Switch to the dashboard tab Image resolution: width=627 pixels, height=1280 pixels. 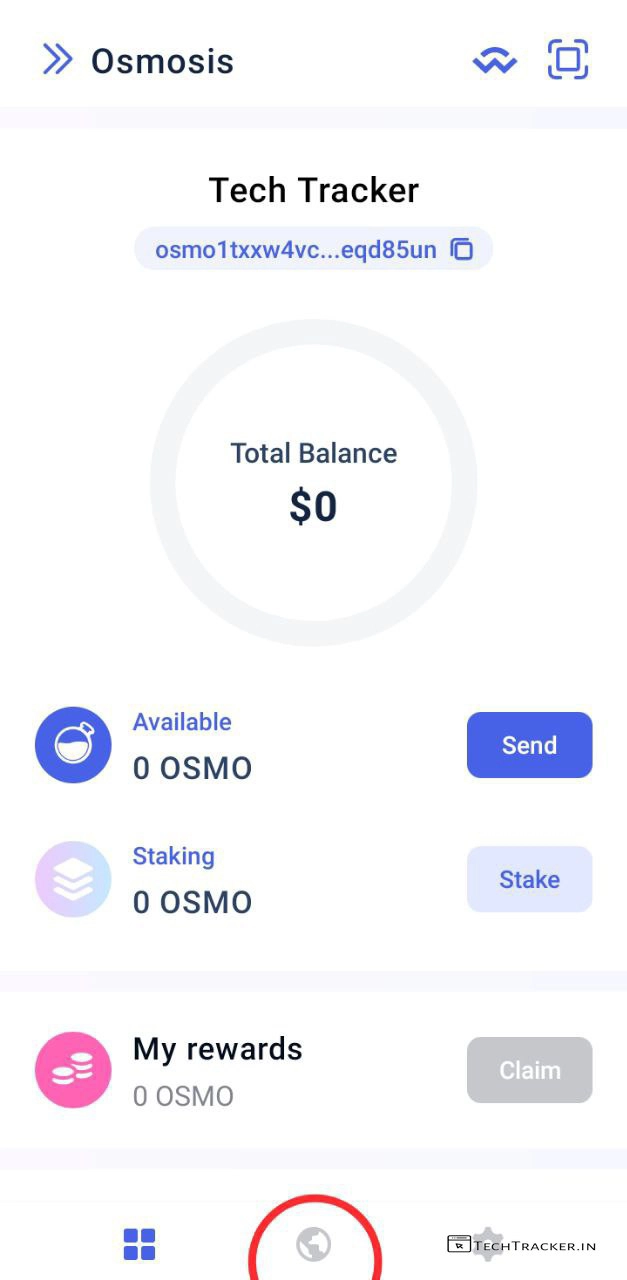tap(140, 1244)
